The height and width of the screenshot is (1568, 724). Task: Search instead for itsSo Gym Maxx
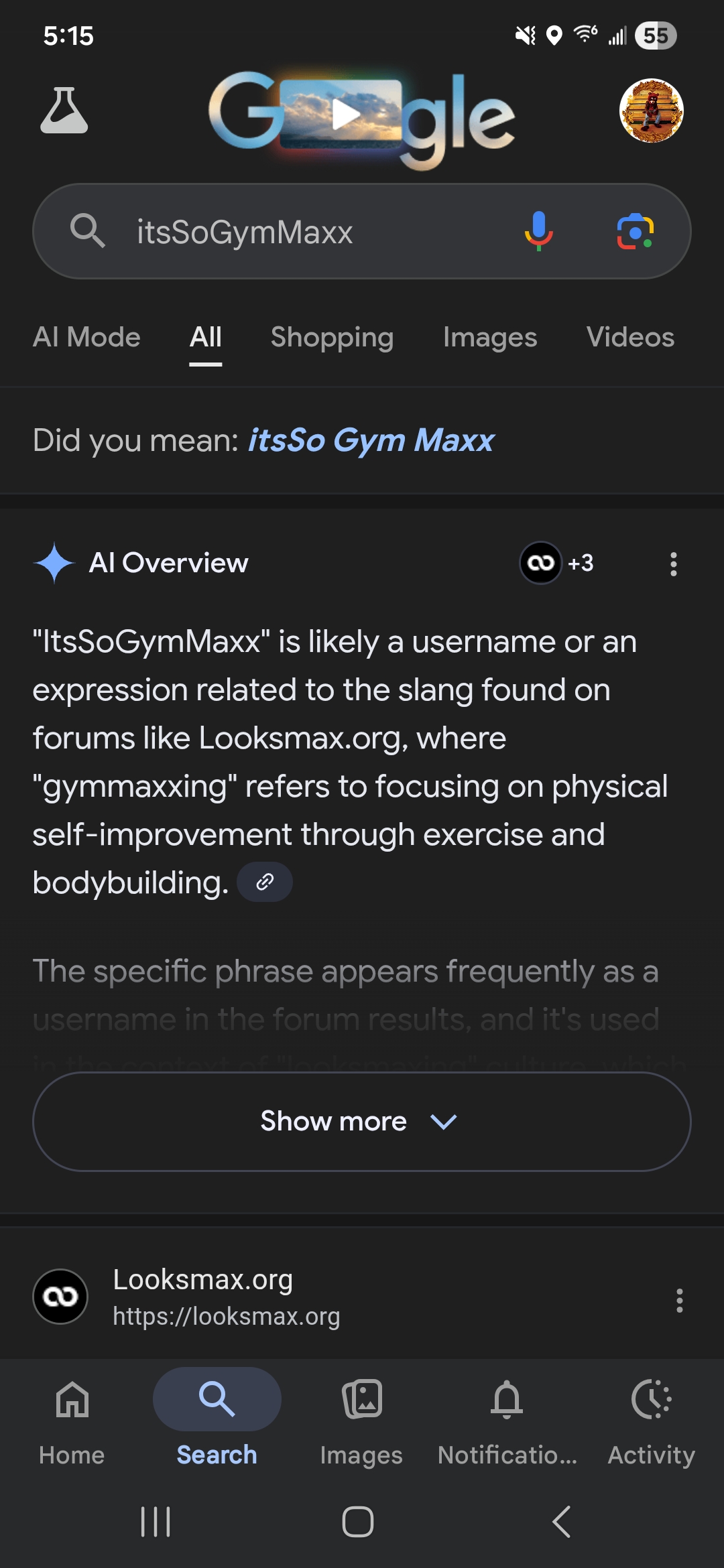(x=371, y=441)
